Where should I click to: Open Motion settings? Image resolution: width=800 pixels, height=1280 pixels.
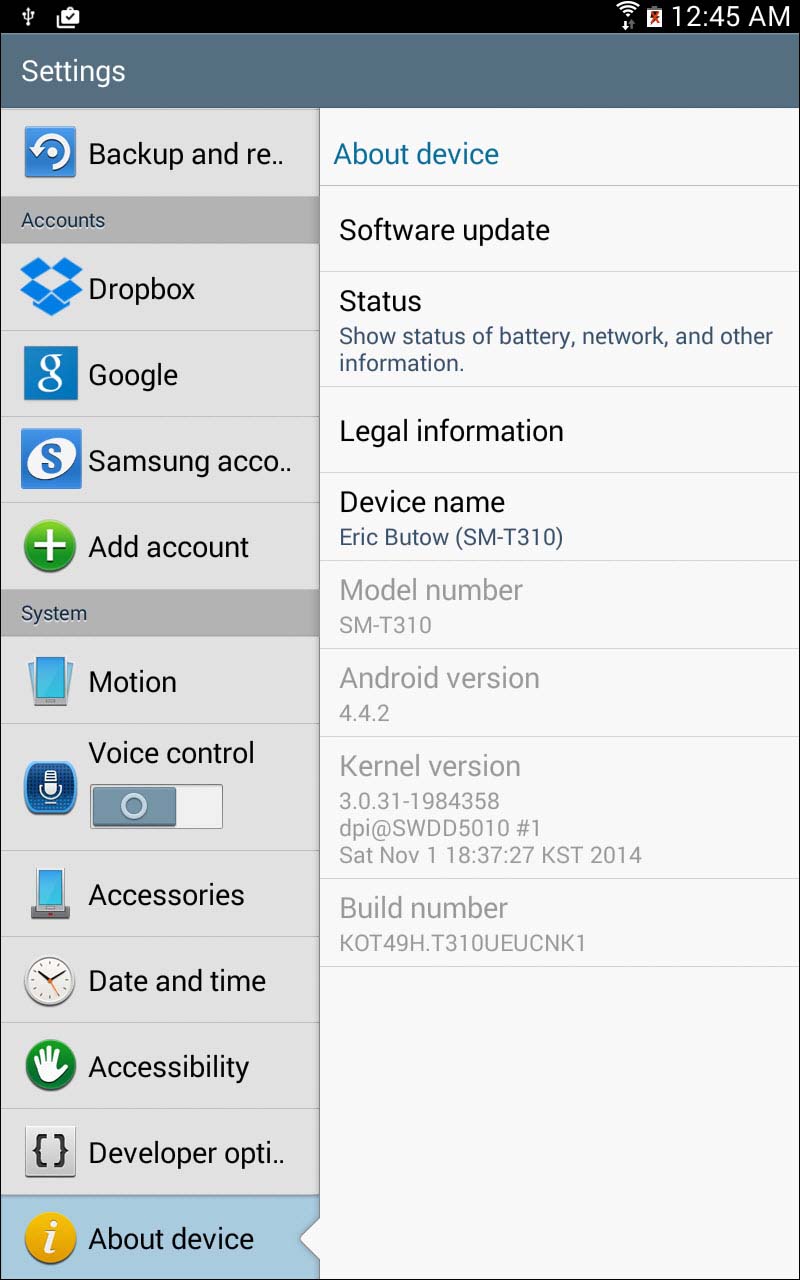pos(160,681)
